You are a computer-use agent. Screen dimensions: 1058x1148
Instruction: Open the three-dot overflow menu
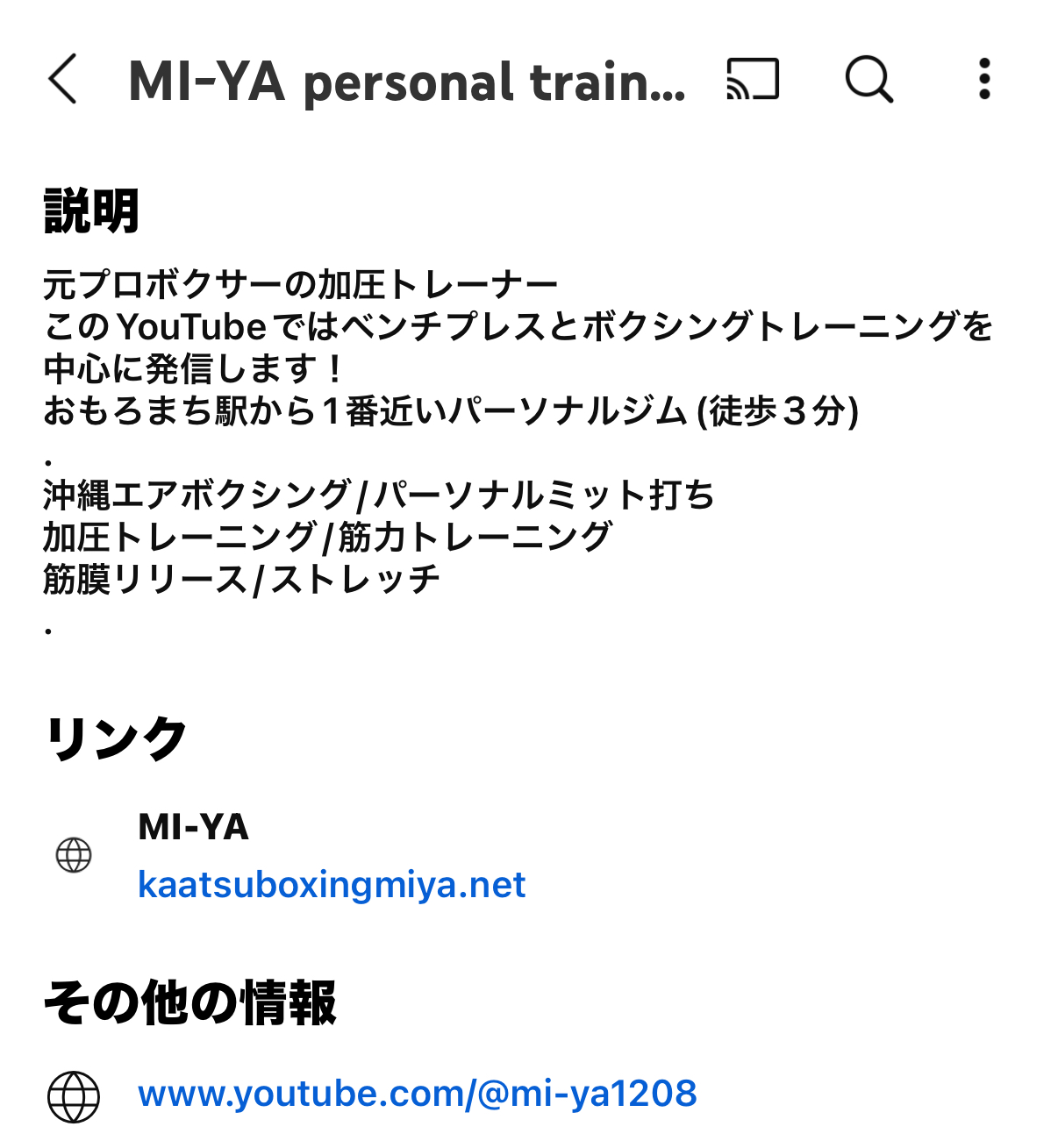click(x=984, y=79)
